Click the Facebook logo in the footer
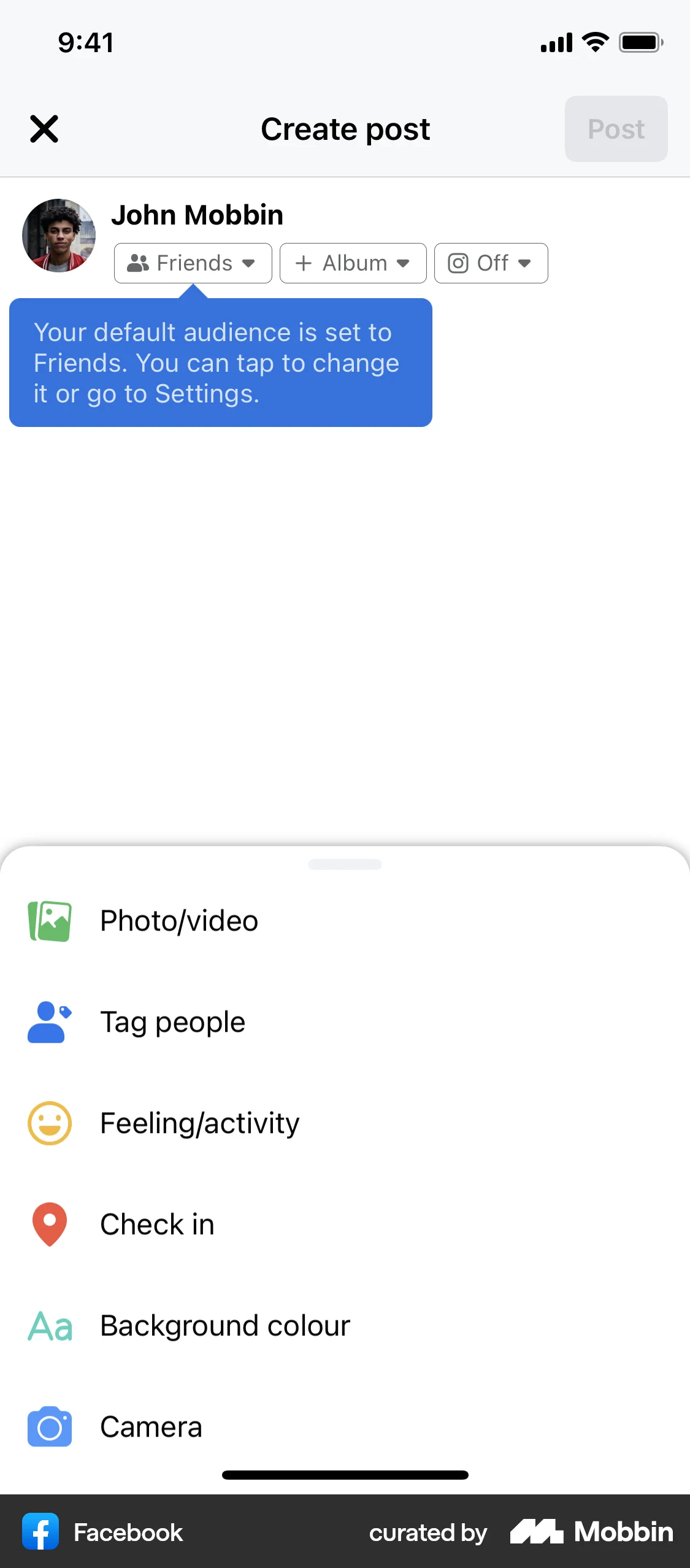Image resolution: width=690 pixels, height=1568 pixels. [40, 1532]
